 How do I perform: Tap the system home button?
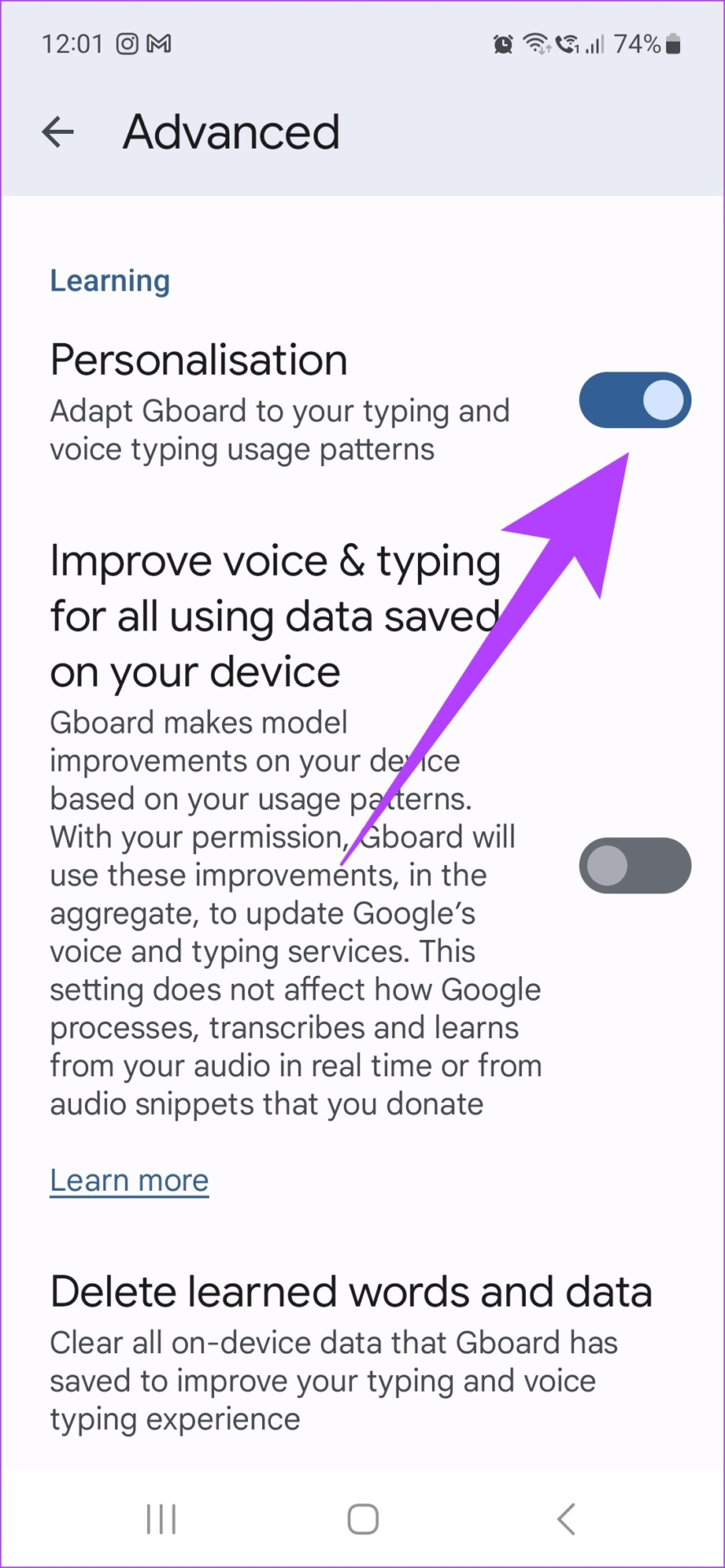point(362,1520)
